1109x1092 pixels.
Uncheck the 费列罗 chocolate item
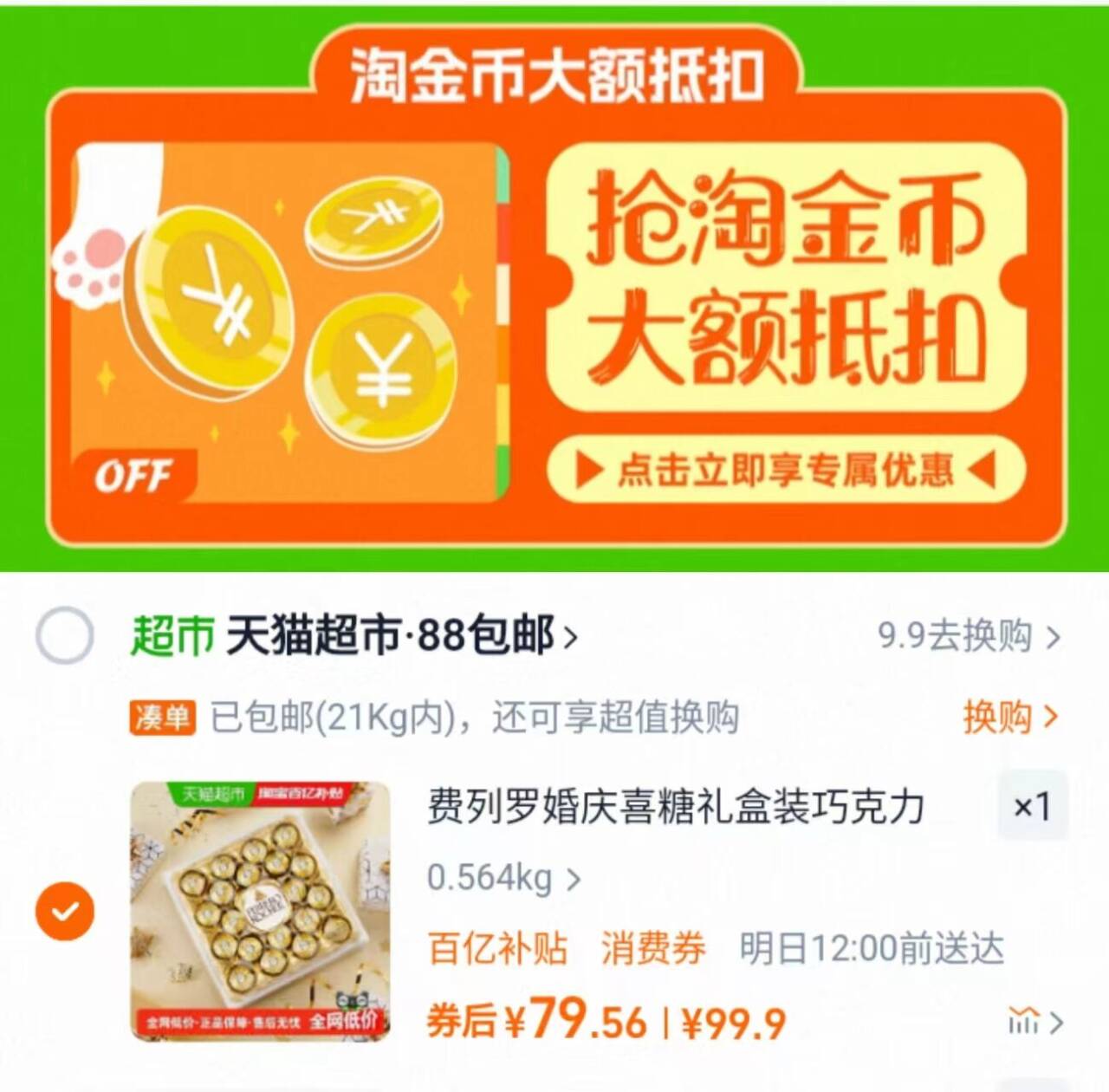coord(65,911)
